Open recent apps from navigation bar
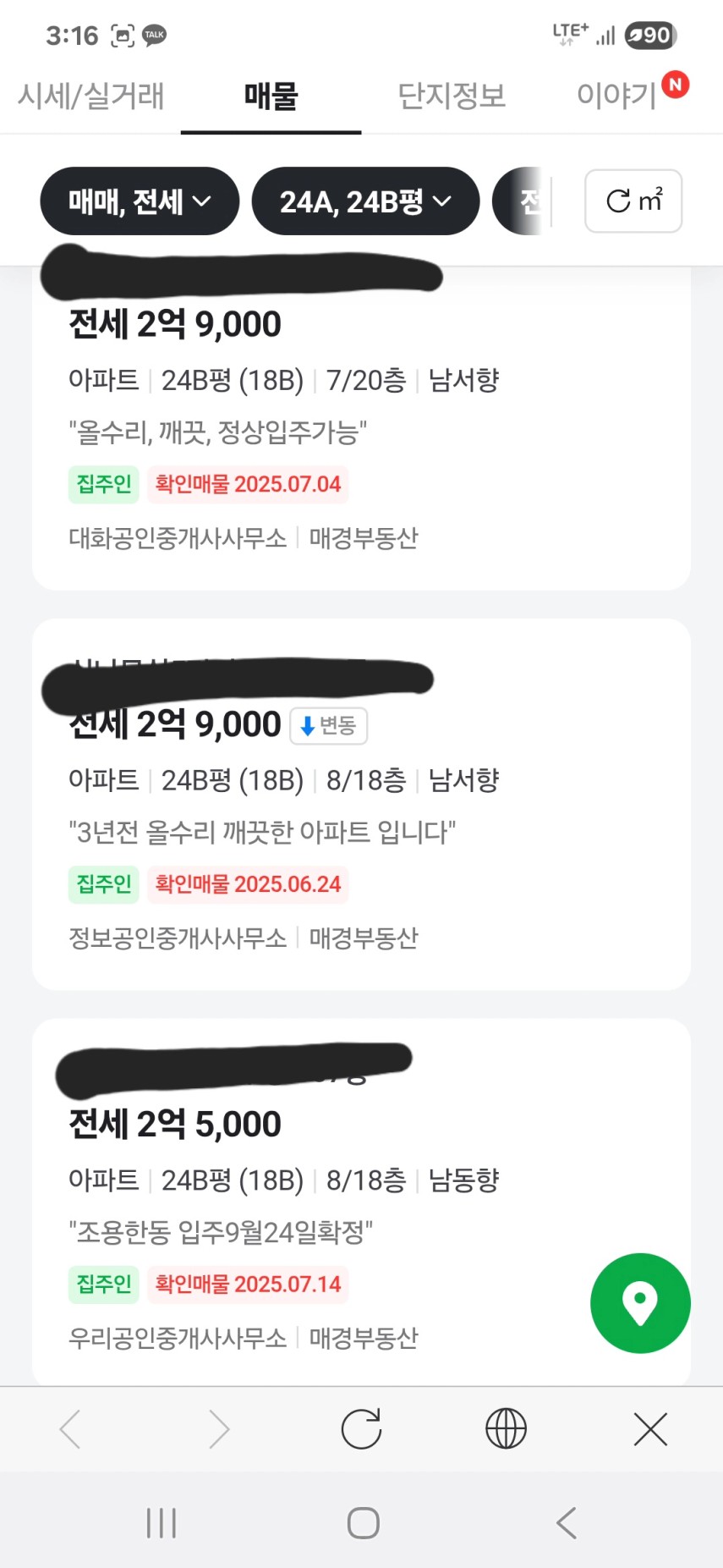Viewport: 723px width, 1568px height. pyautogui.click(x=161, y=1522)
